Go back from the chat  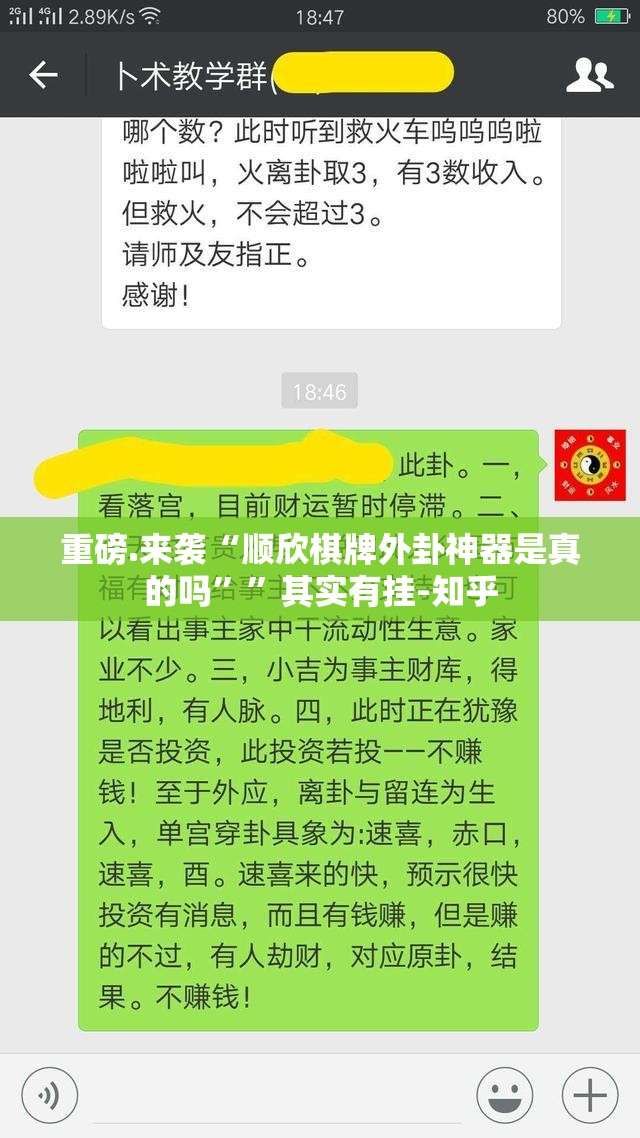(43, 75)
